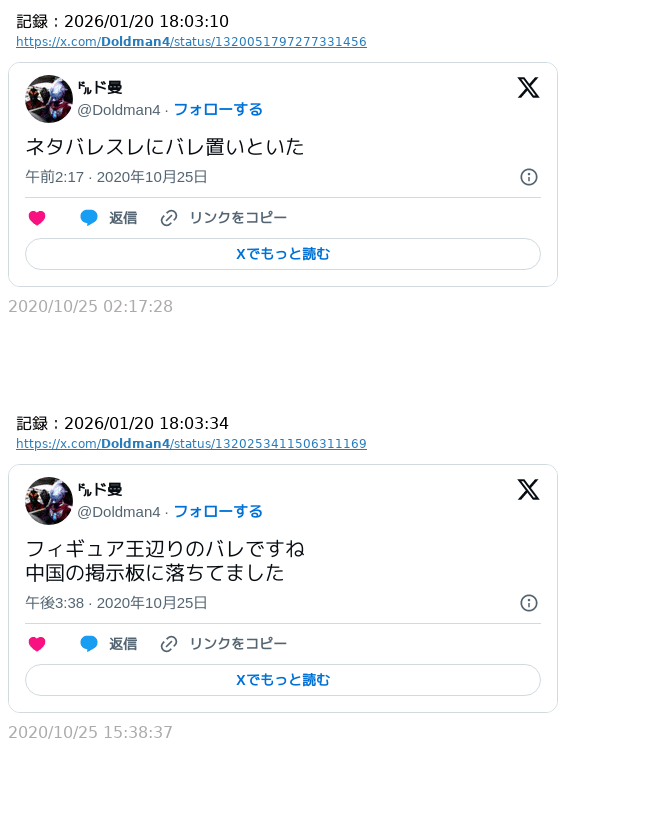Reply to the tweet posted at 午前2:17

[108, 218]
